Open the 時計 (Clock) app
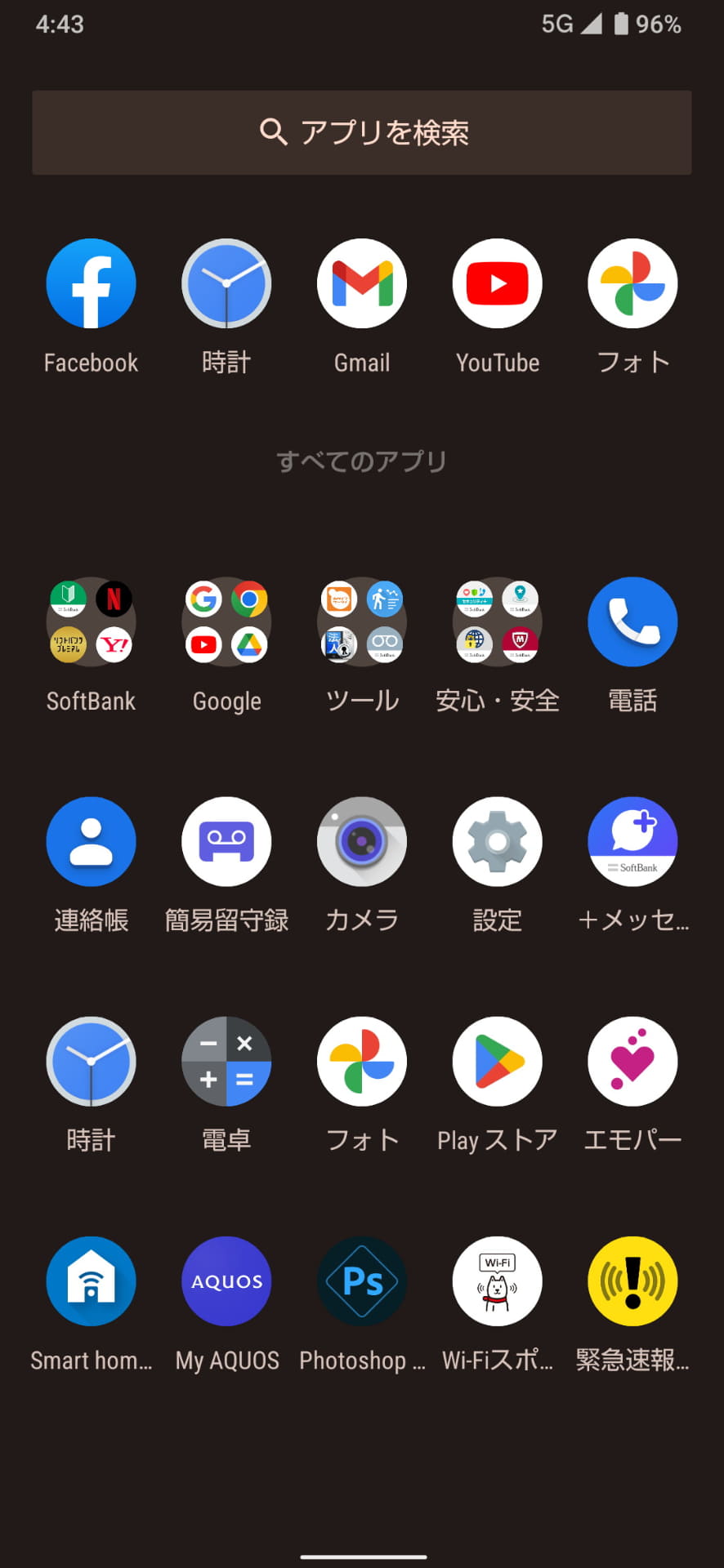The width and height of the screenshot is (724, 1568). click(x=226, y=283)
